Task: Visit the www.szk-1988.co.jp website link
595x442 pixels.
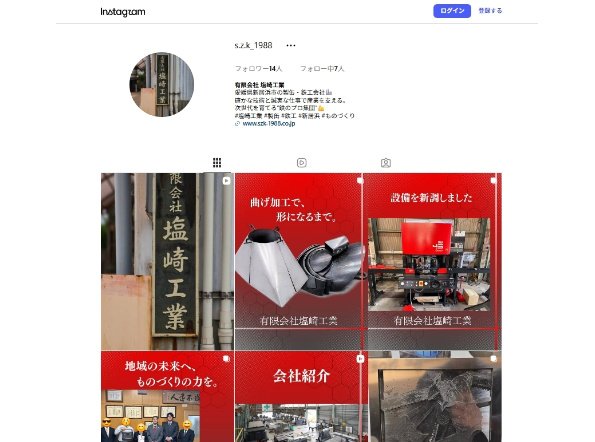Action: pyautogui.click(x=269, y=124)
